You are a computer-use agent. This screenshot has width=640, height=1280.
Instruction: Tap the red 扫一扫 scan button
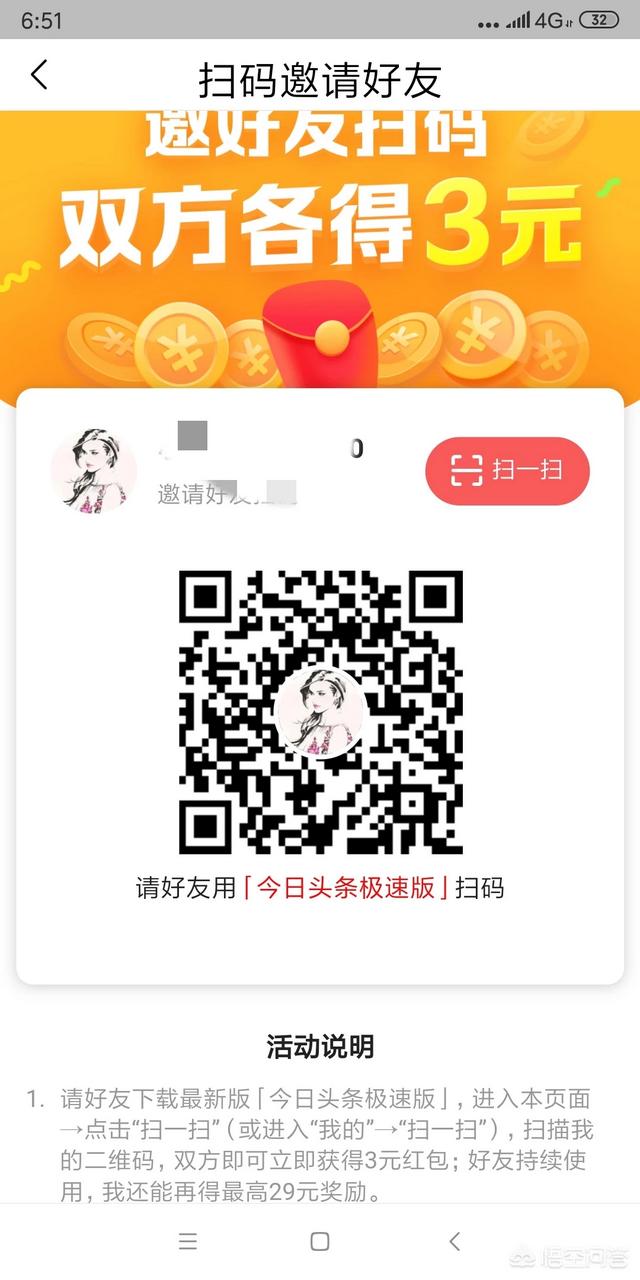point(507,470)
